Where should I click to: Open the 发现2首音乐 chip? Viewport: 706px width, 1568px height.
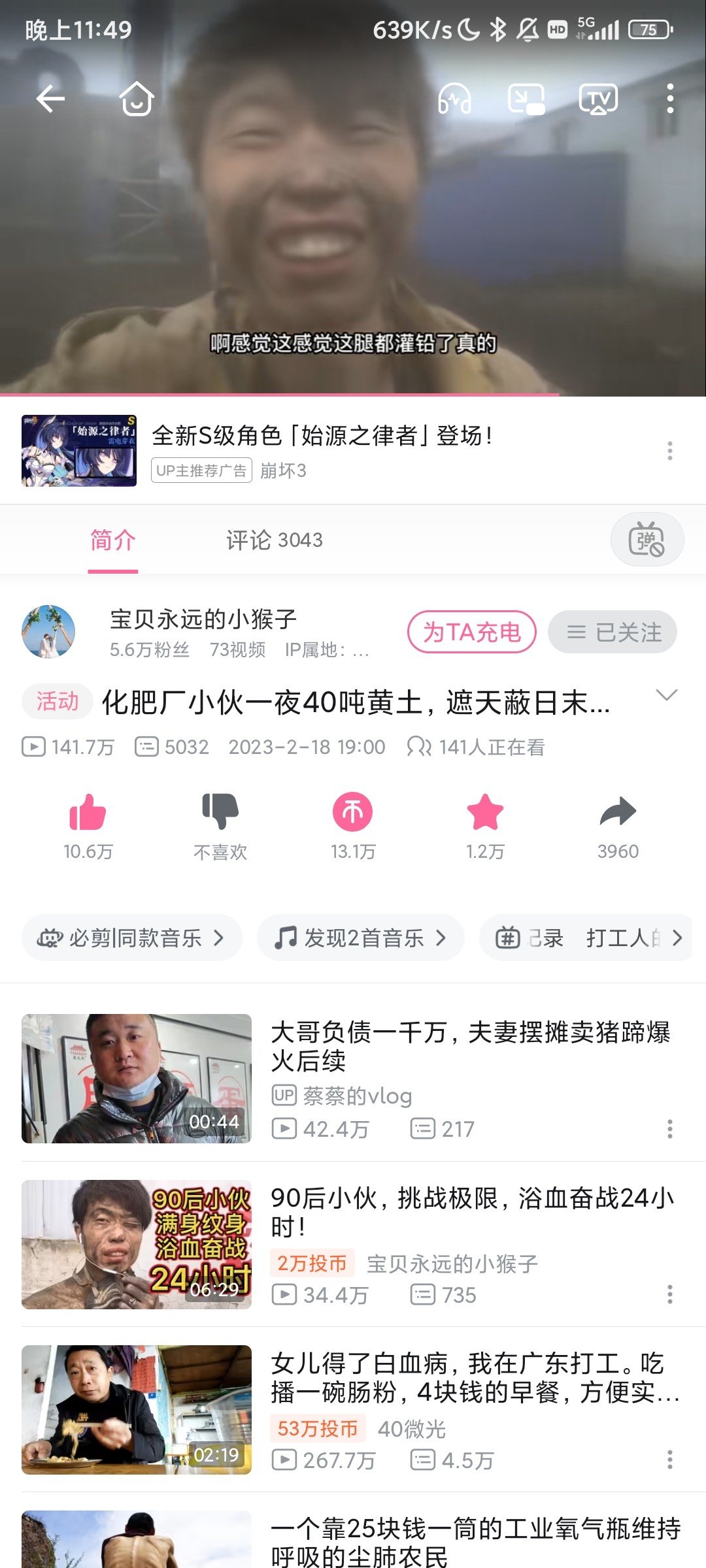pyautogui.click(x=361, y=938)
